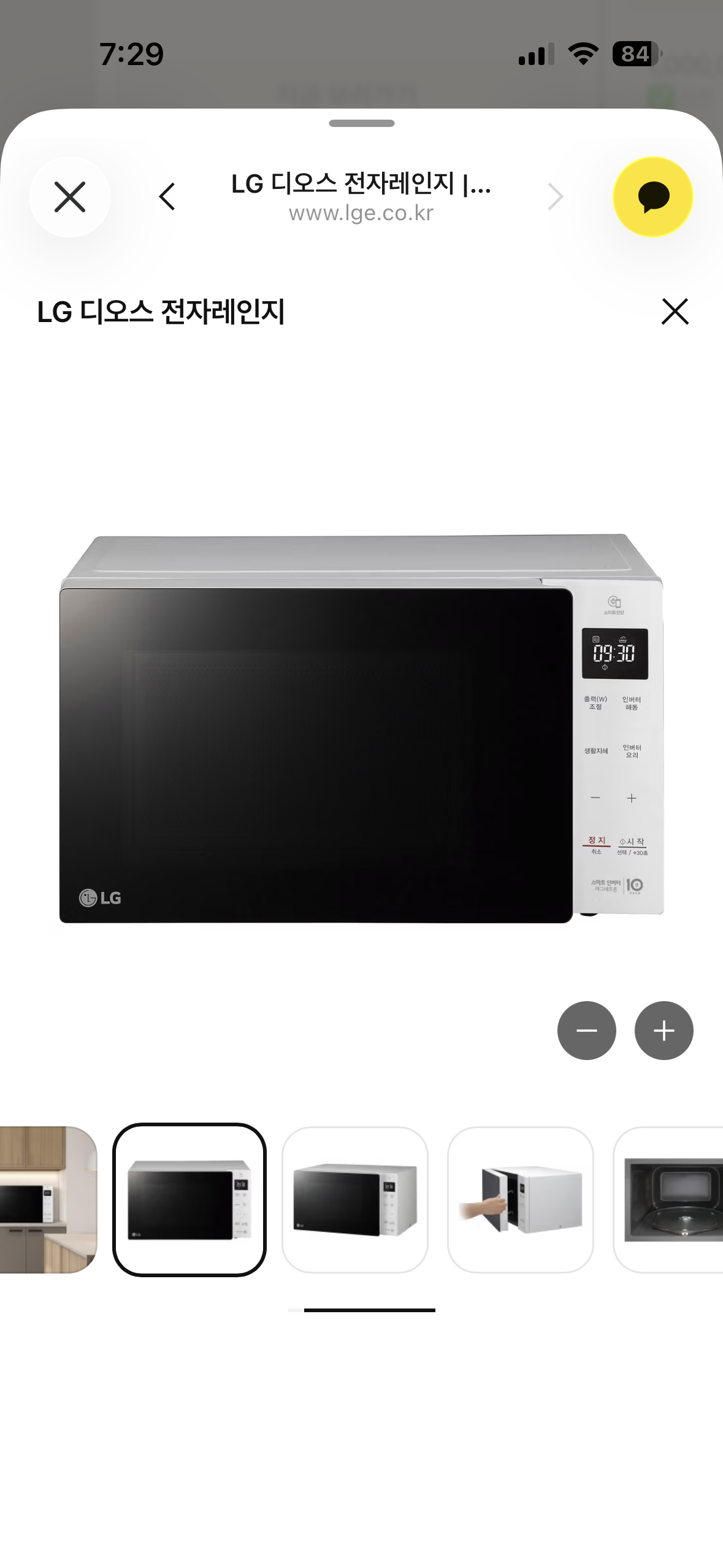The width and height of the screenshot is (723, 1568).
Task: Open the yellow KakaoTalk chat bubble button
Action: (x=653, y=197)
